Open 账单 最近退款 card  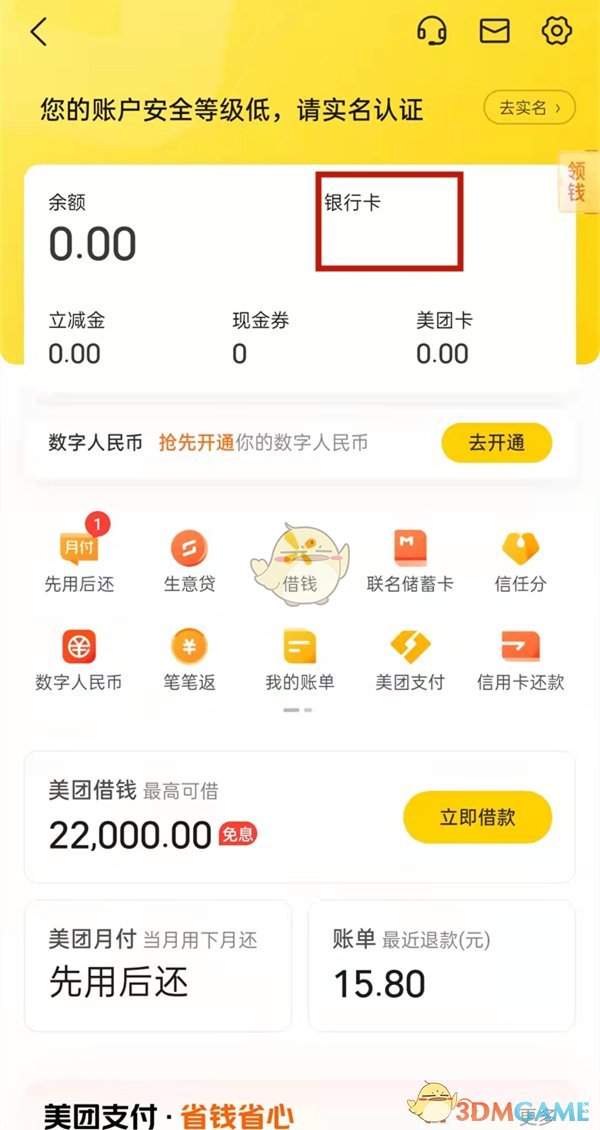click(441, 965)
